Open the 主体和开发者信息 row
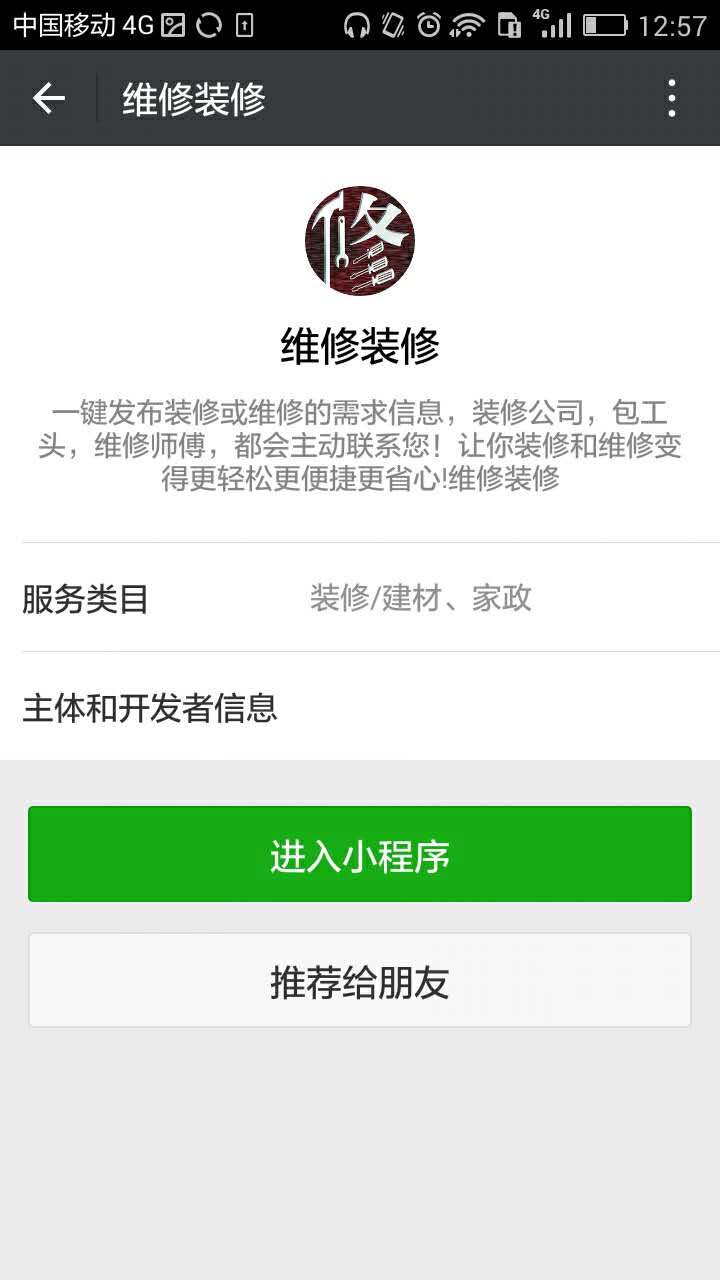720x1280 pixels. [x=360, y=708]
